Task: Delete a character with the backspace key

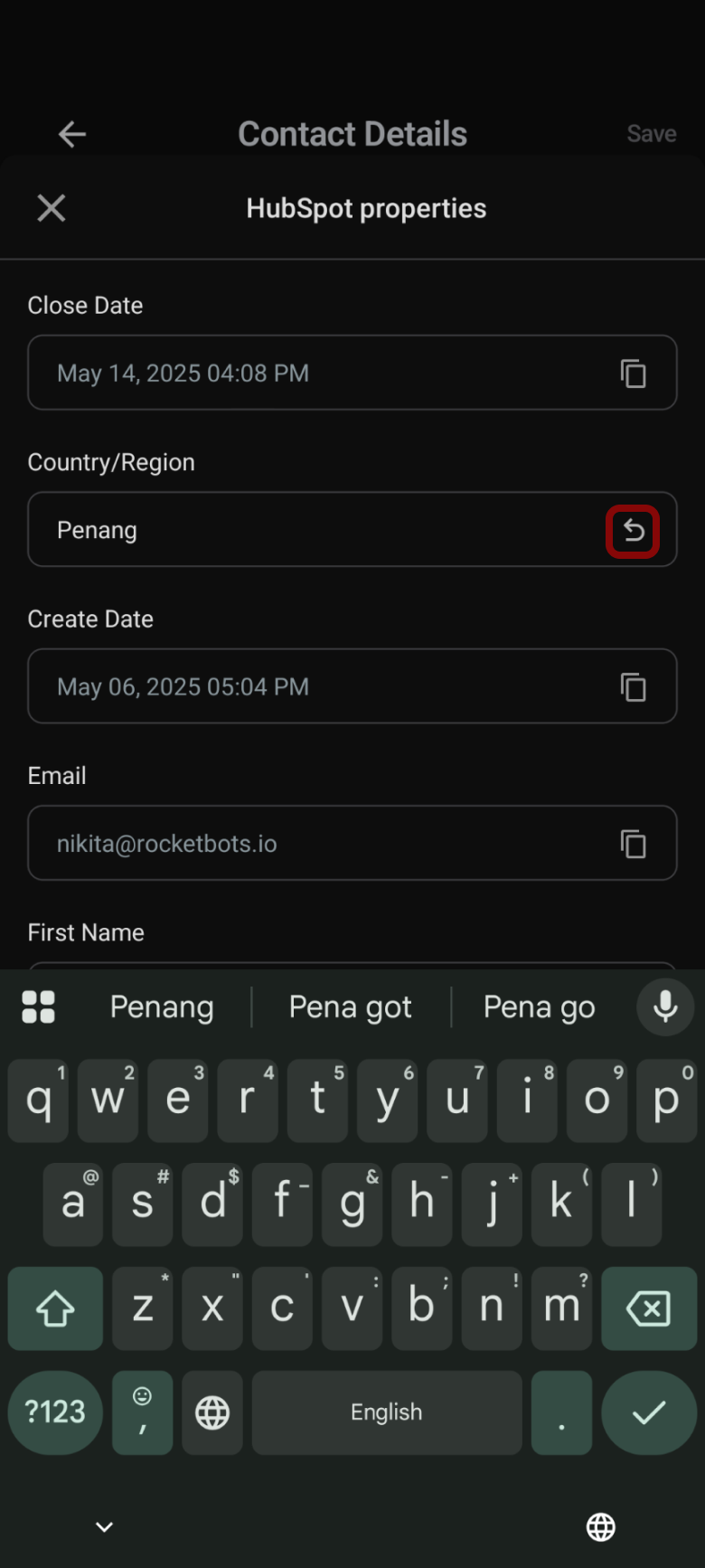Action: pos(648,1308)
